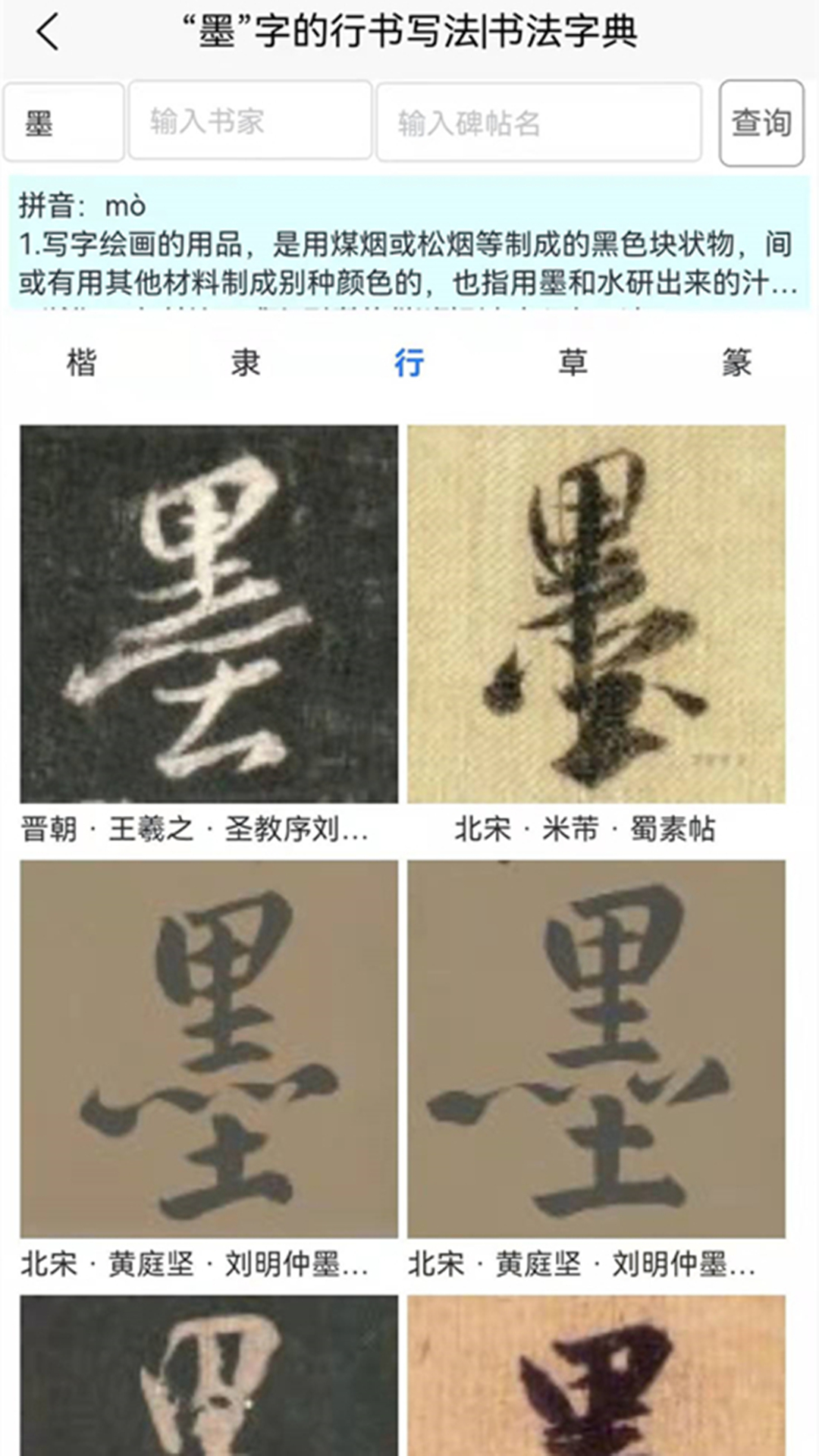Screen dimensions: 819x1456
Task: Switch to the 隶 script tab
Action: [246, 362]
